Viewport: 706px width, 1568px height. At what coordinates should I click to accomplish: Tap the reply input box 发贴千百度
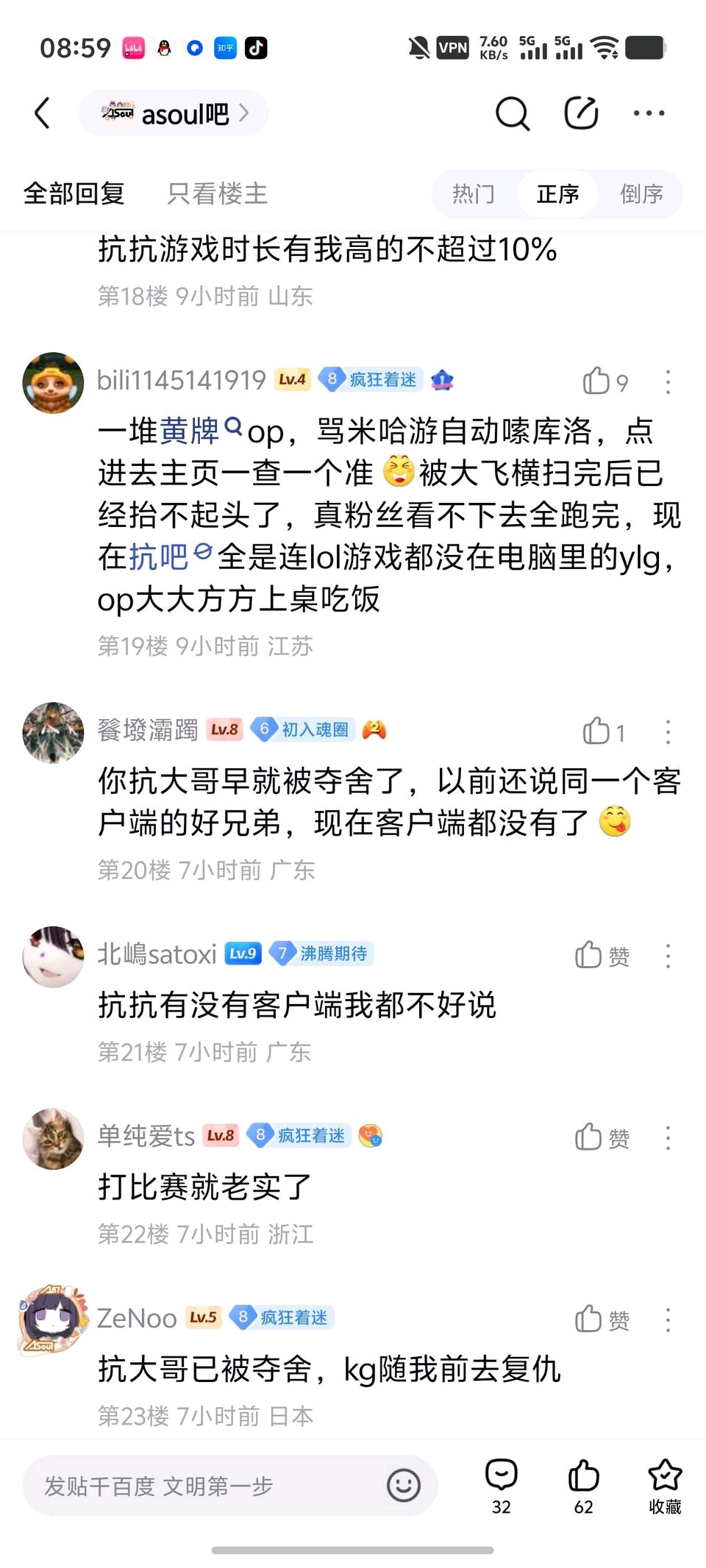[206, 1486]
